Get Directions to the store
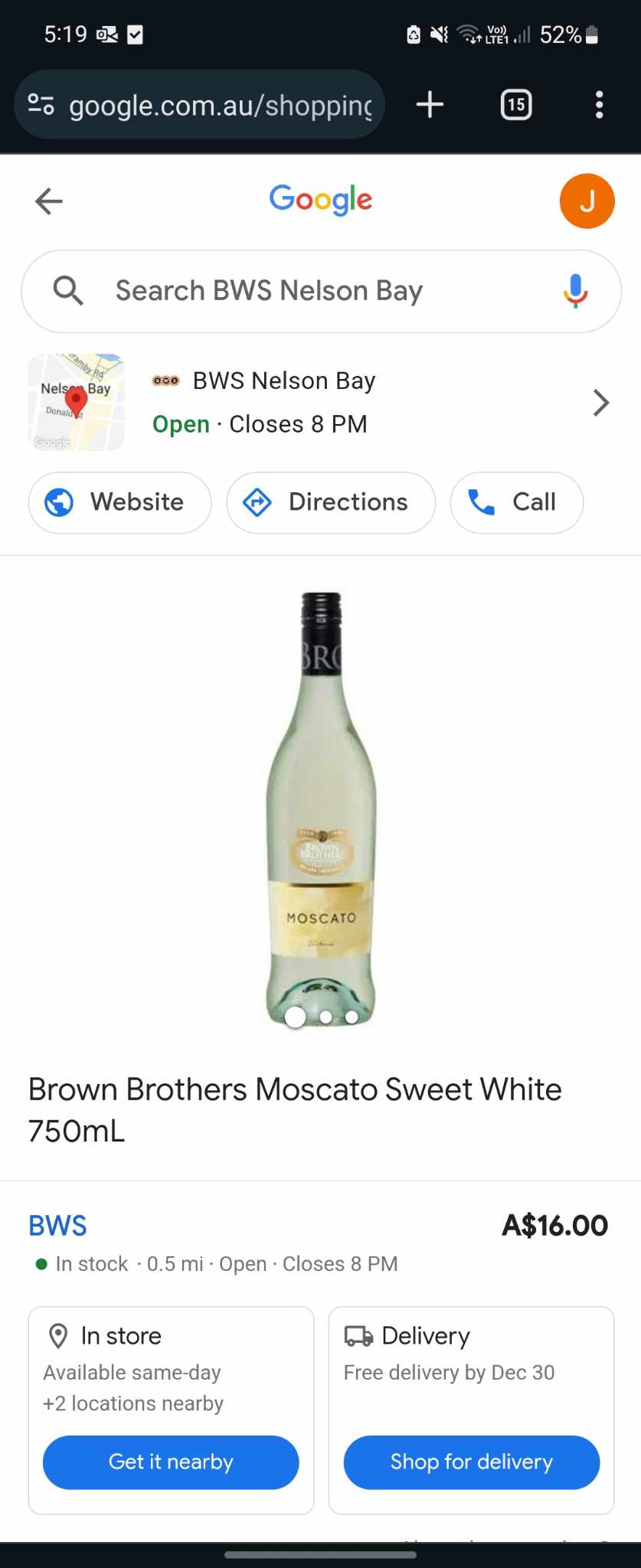641x1568 pixels. pyautogui.click(x=331, y=502)
